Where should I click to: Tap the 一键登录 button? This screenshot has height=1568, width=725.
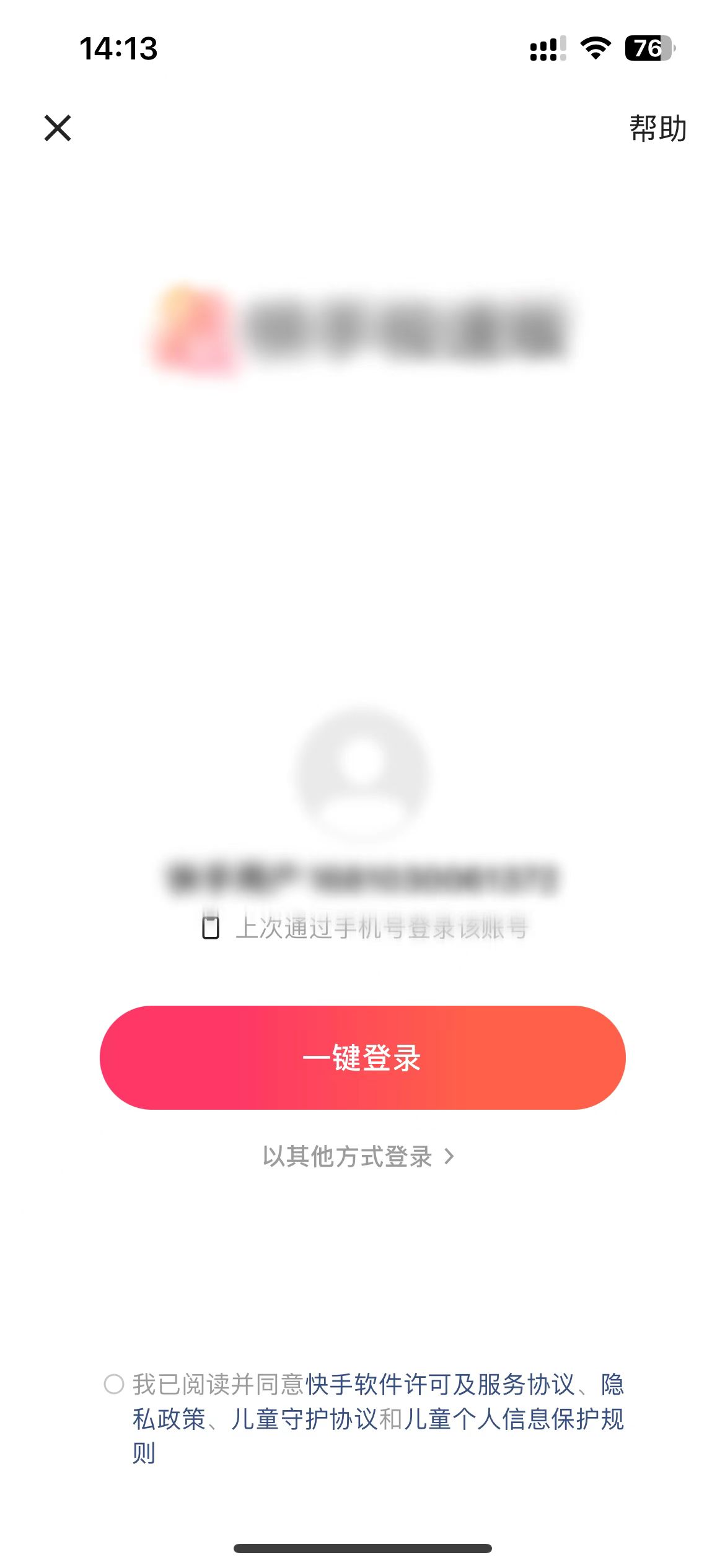point(362,1058)
